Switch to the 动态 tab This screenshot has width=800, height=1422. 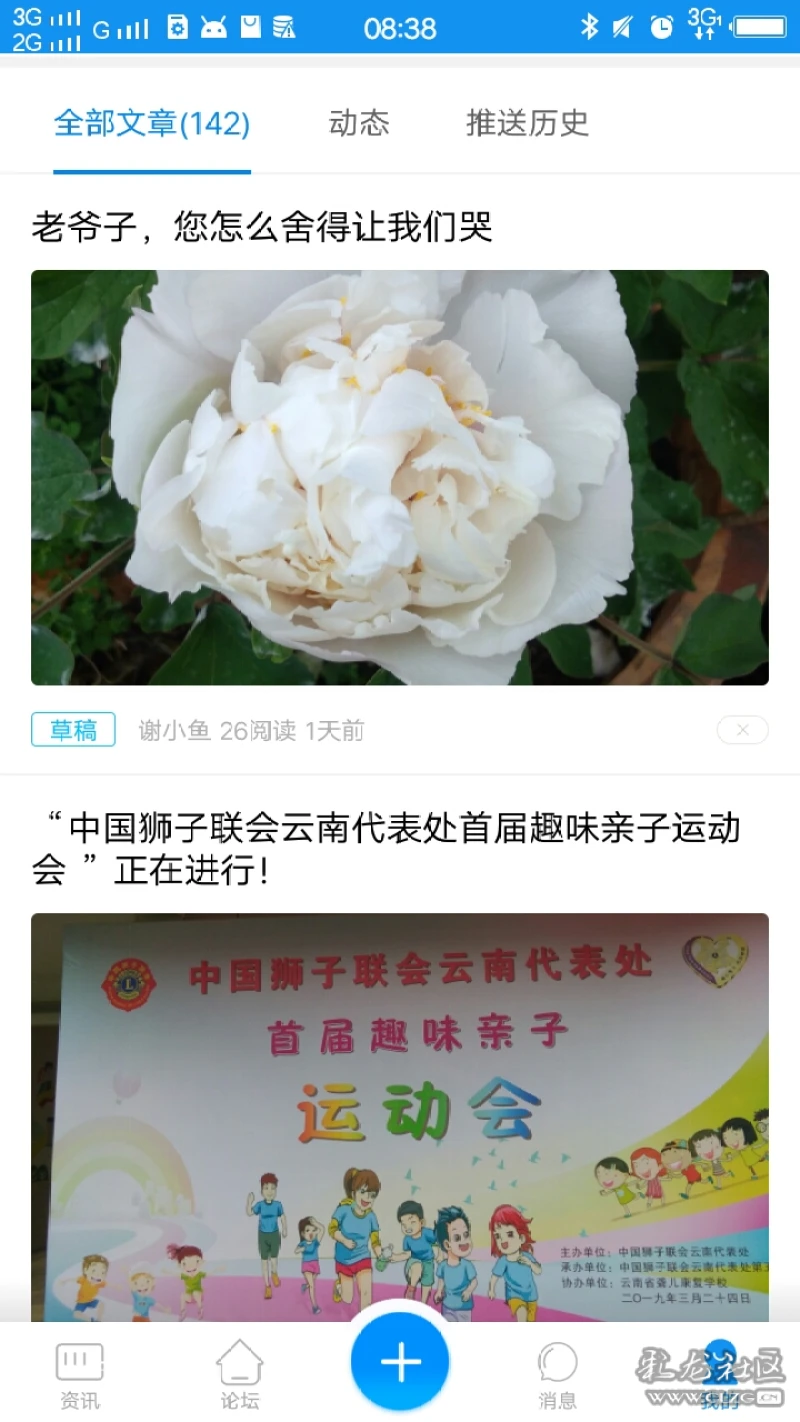tap(358, 123)
